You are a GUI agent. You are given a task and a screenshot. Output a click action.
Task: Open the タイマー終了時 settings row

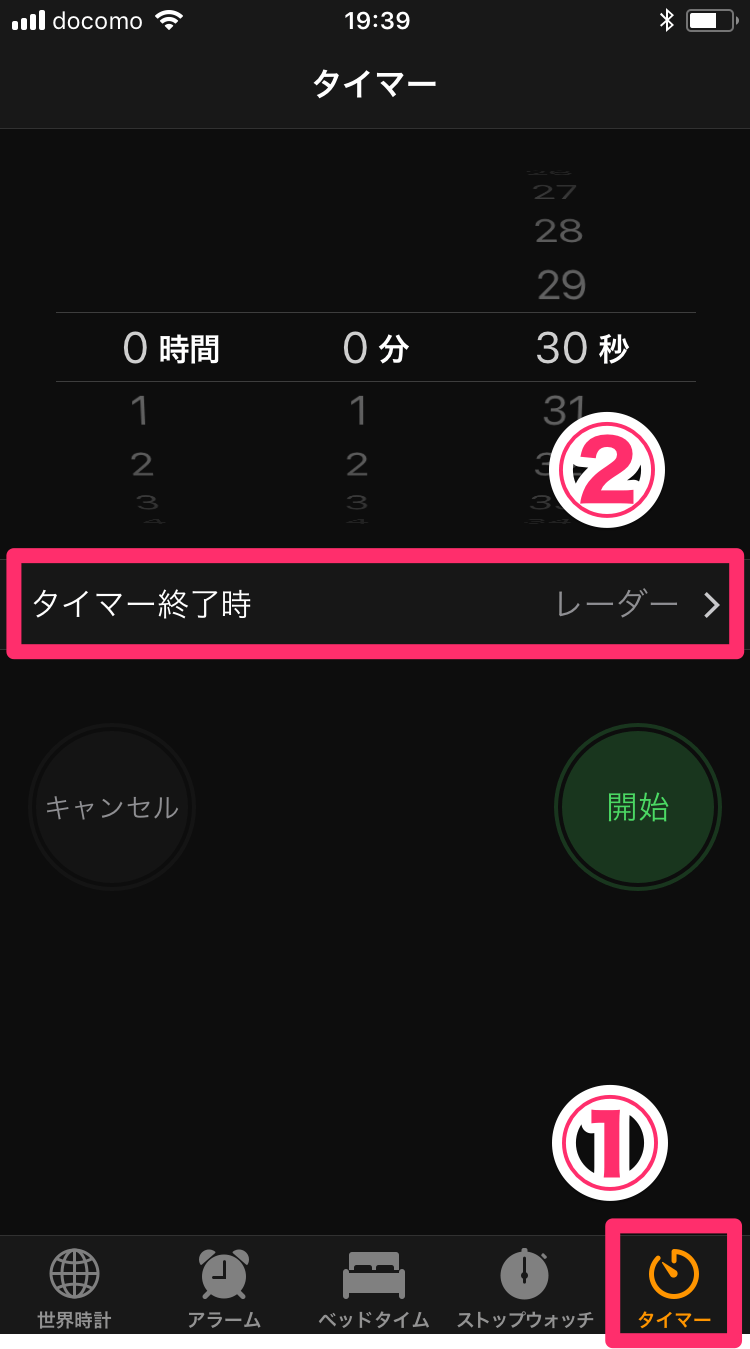pyautogui.click(x=300, y=604)
